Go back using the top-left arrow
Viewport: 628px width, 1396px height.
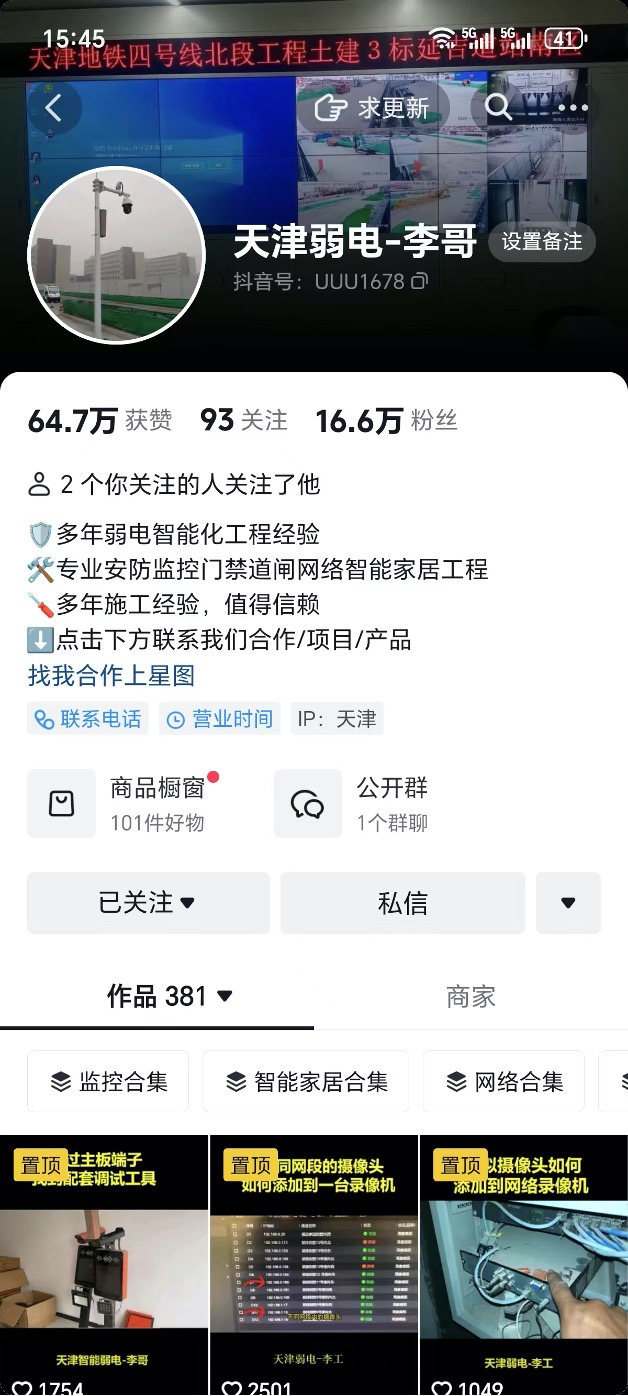point(54,108)
